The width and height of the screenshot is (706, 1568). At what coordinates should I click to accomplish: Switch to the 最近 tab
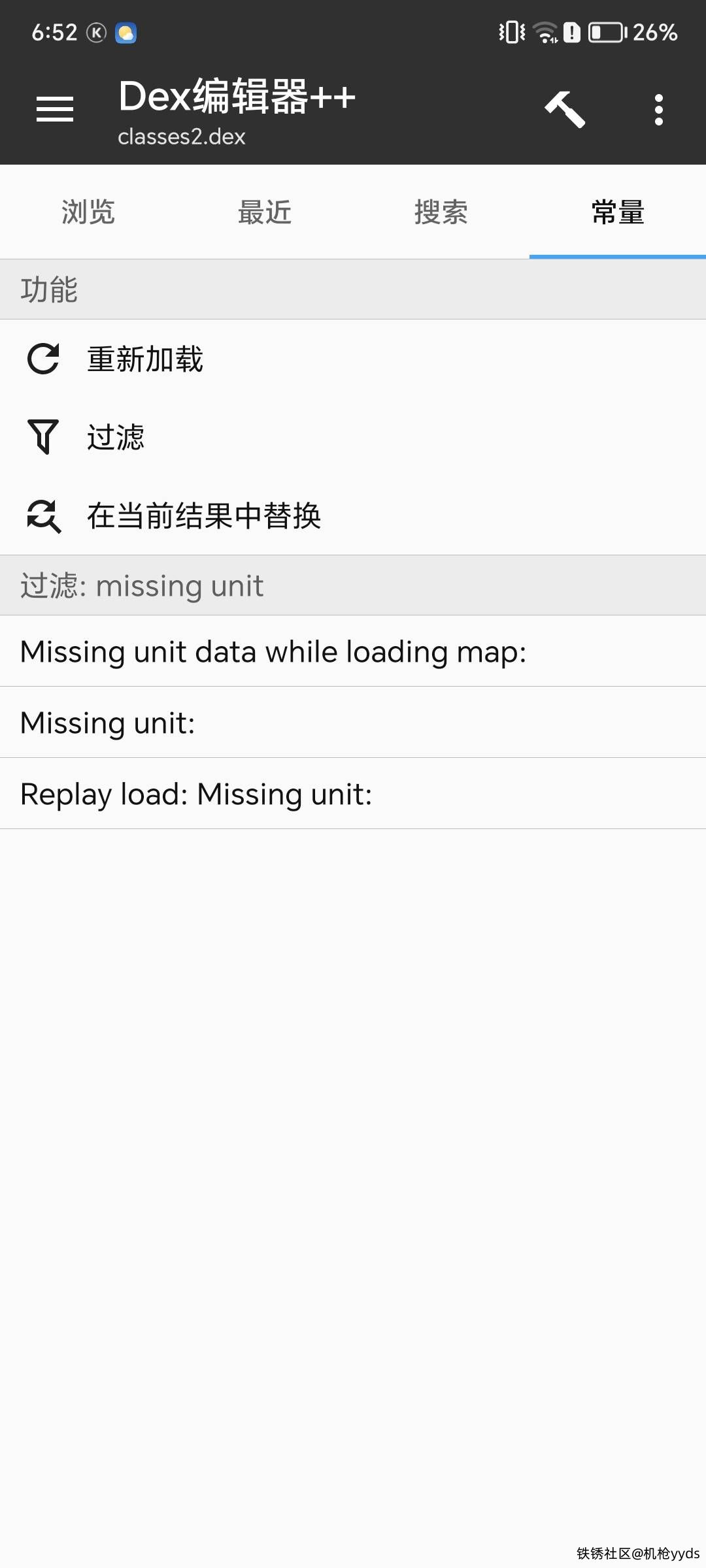point(265,212)
